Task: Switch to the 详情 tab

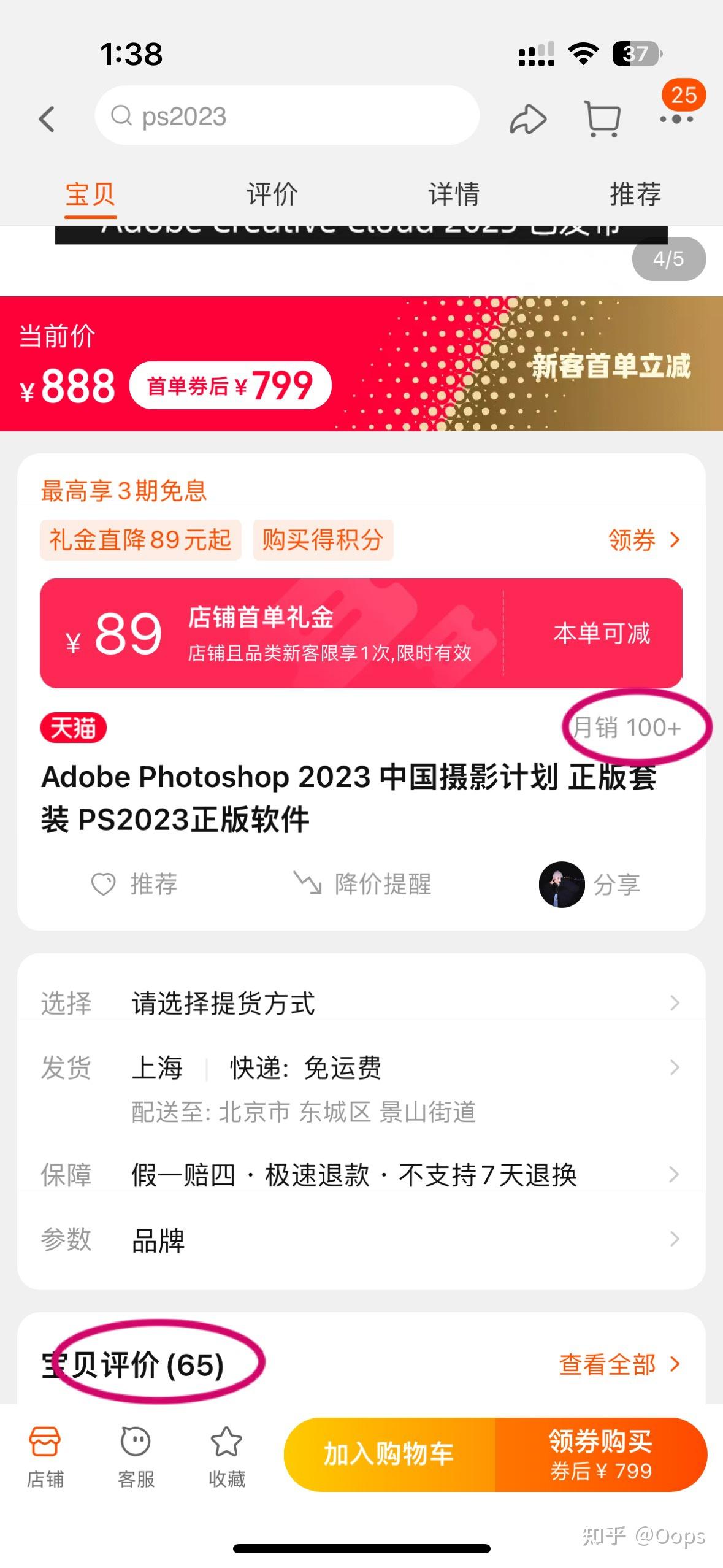Action: [454, 194]
